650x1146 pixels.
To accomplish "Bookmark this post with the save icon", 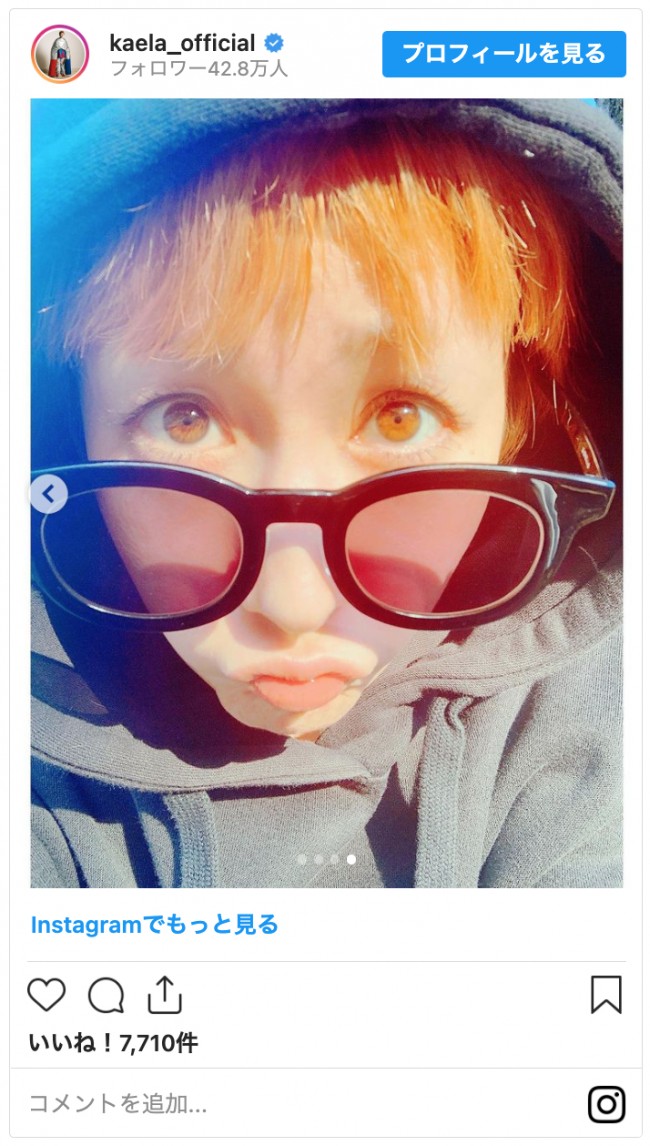I will [606, 995].
